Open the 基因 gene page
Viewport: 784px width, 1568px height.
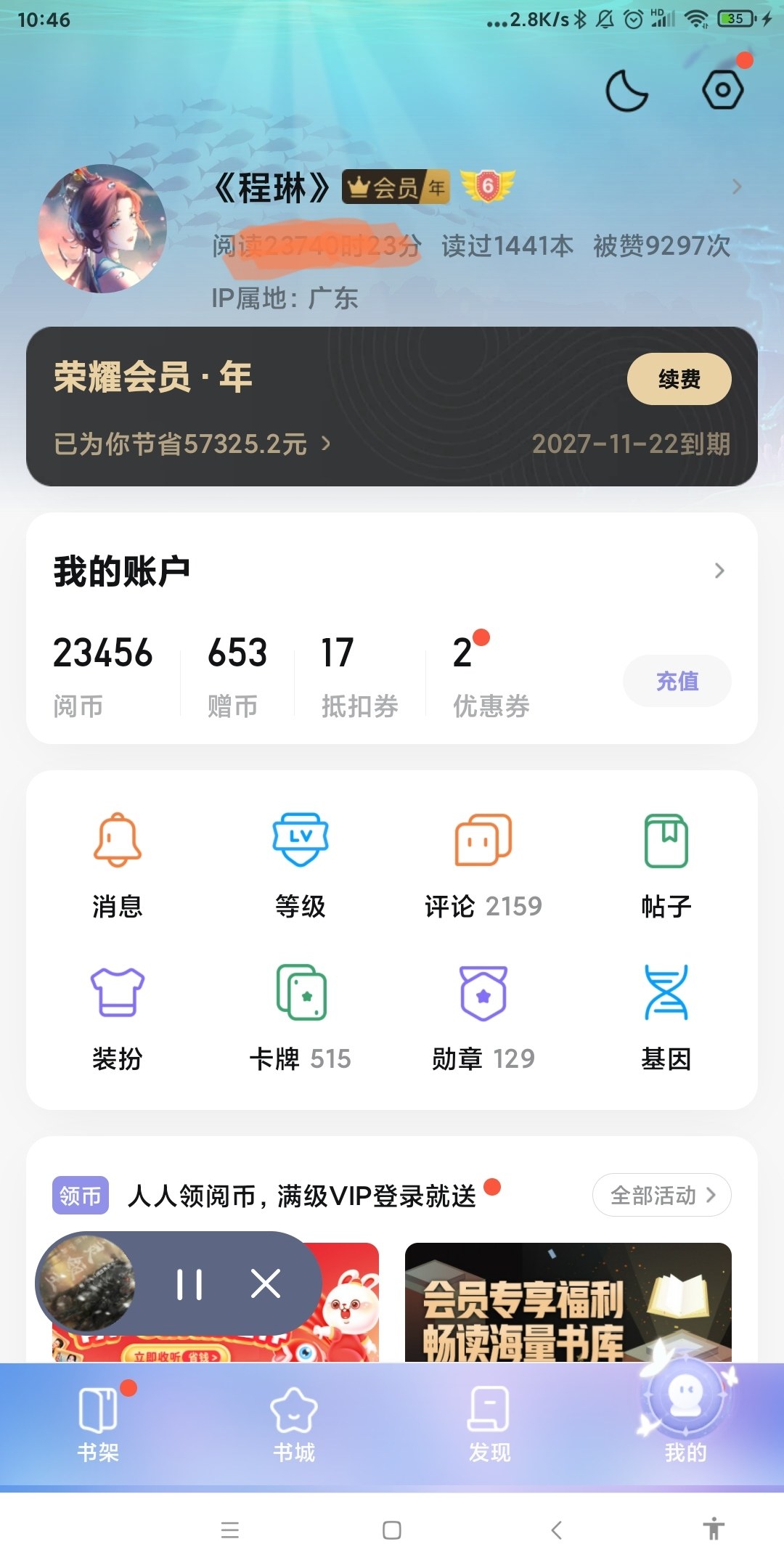(666, 1018)
